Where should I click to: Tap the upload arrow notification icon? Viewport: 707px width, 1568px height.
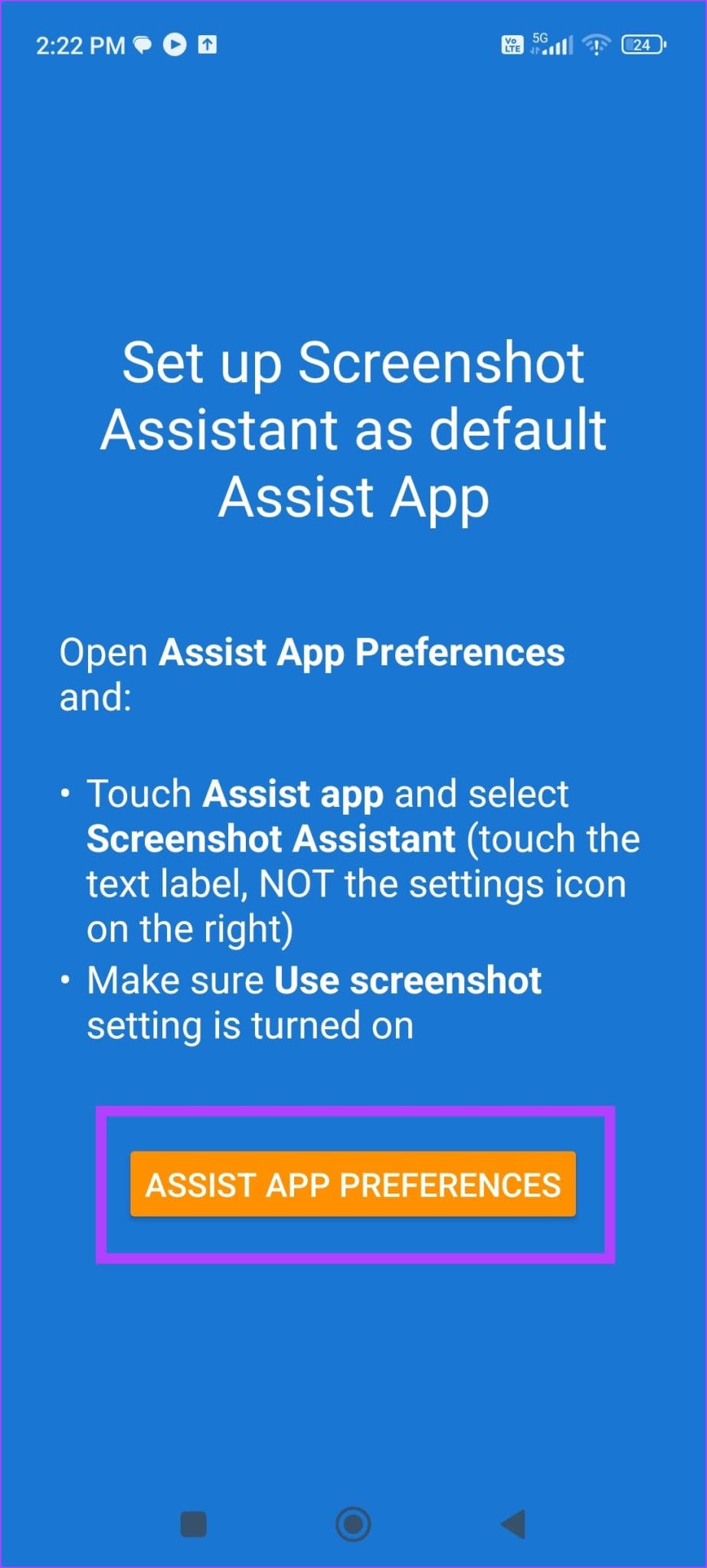[208, 44]
